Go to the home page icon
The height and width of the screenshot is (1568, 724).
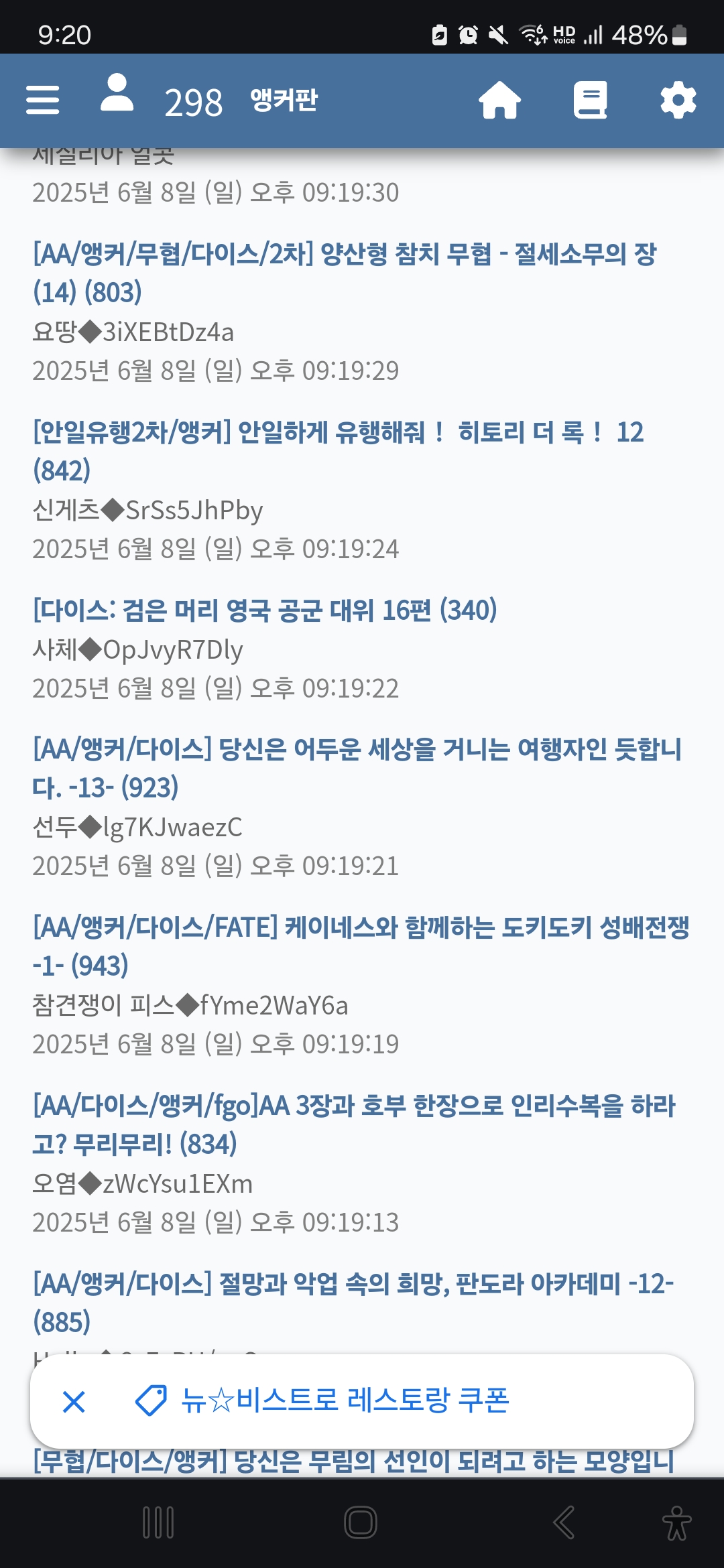[x=499, y=101]
